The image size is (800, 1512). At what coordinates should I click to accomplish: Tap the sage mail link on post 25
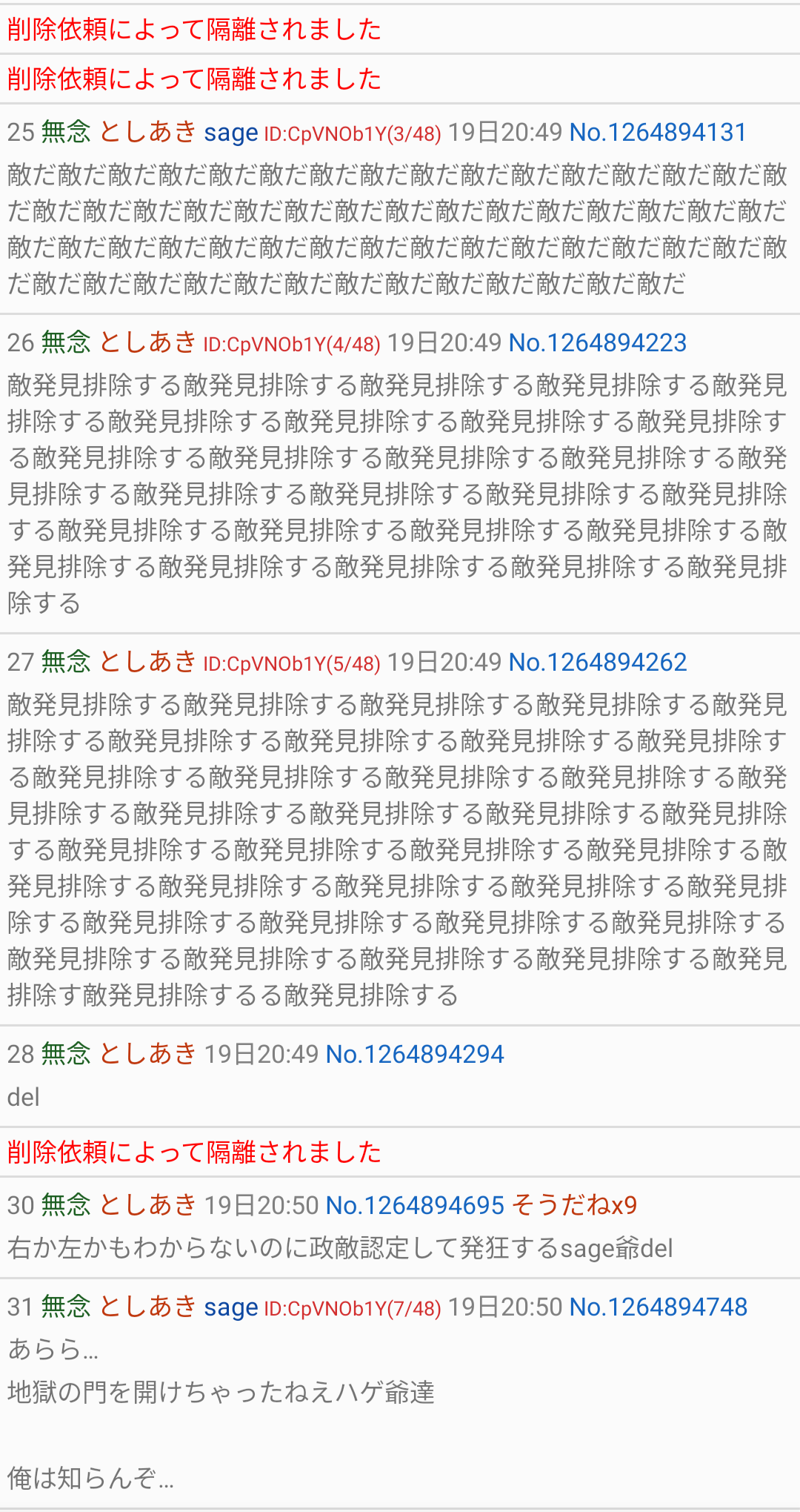point(231,133)
